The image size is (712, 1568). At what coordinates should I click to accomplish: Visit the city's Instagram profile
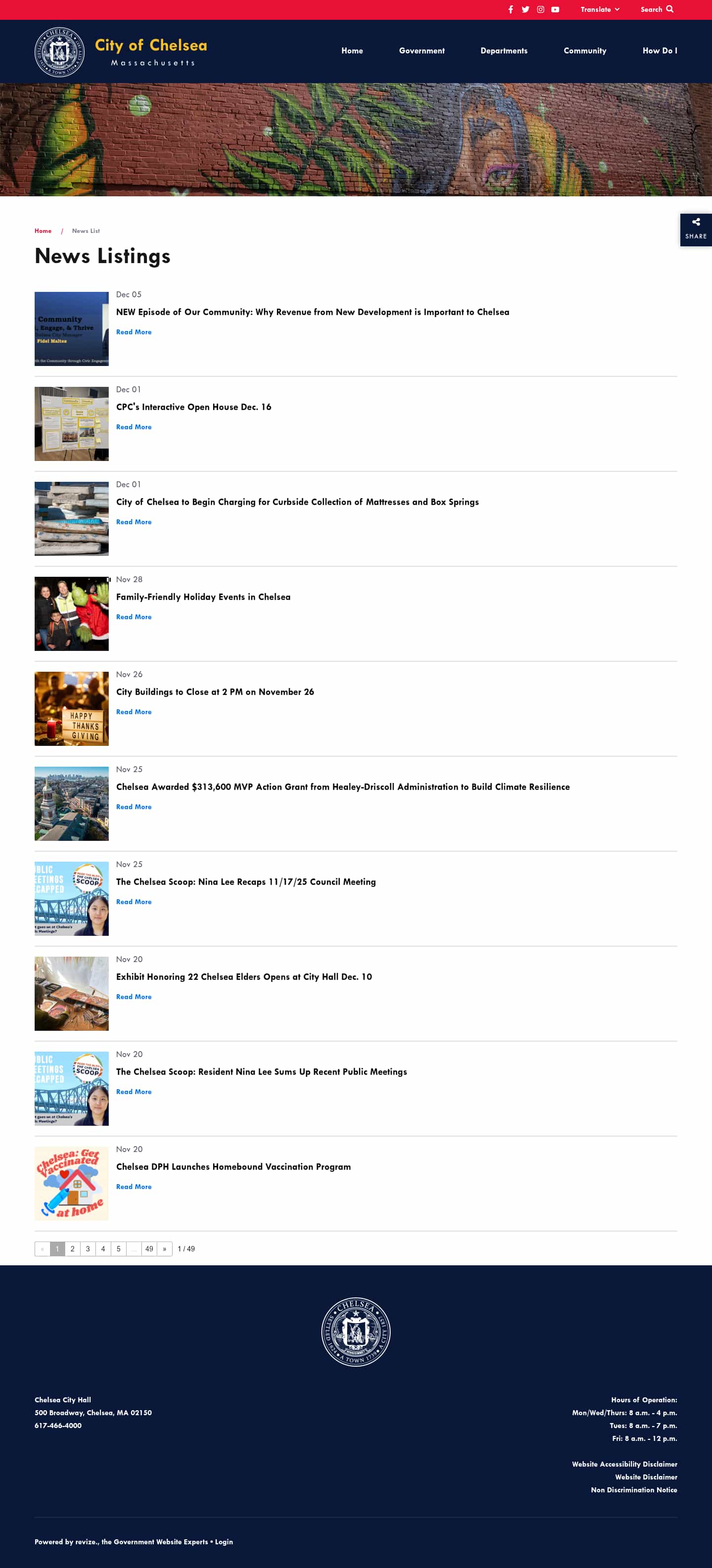pos(540,10)
